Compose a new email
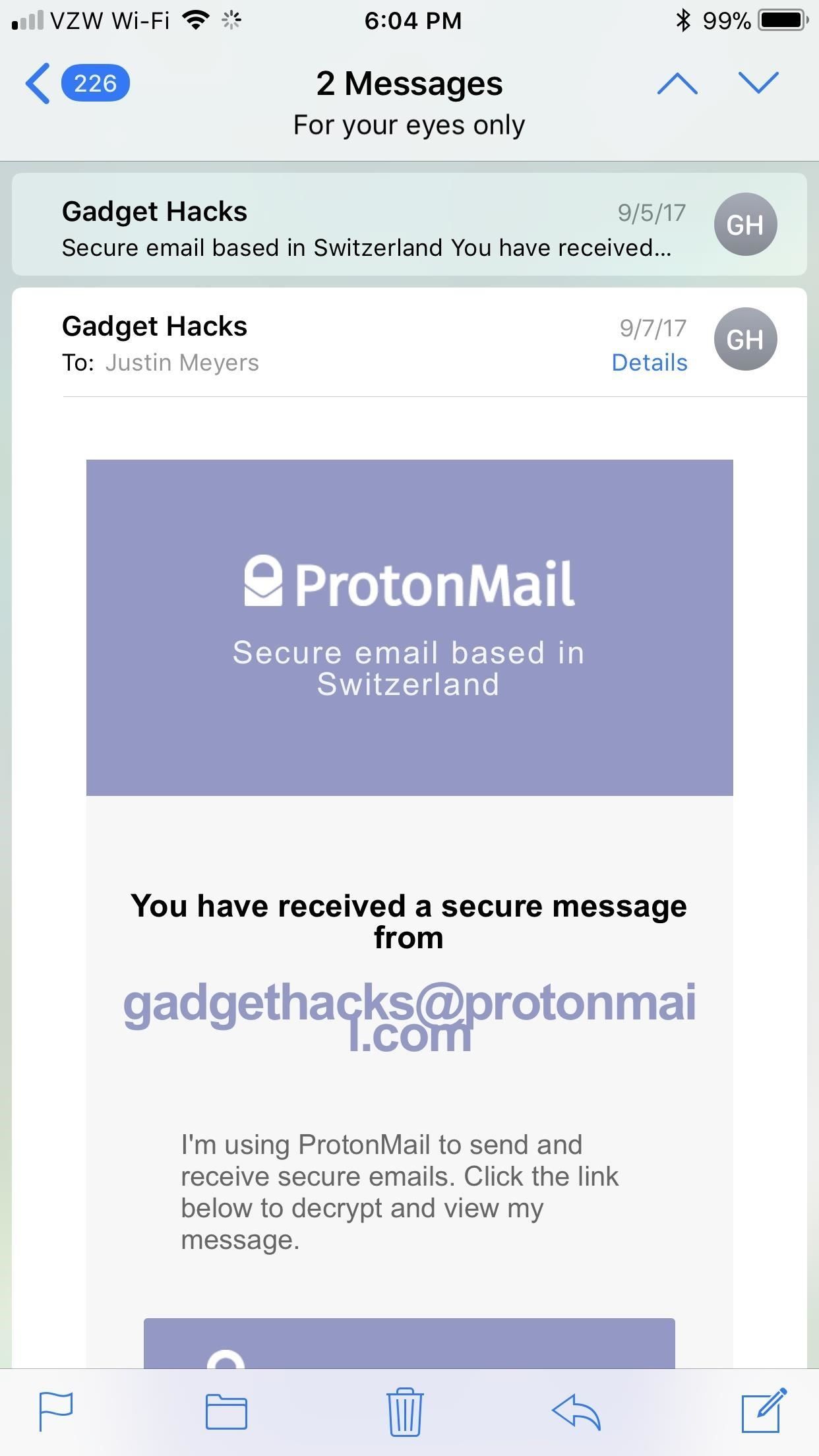Image resolution: width=819 pixels, height=1456 pixels. coord(764,1412)
